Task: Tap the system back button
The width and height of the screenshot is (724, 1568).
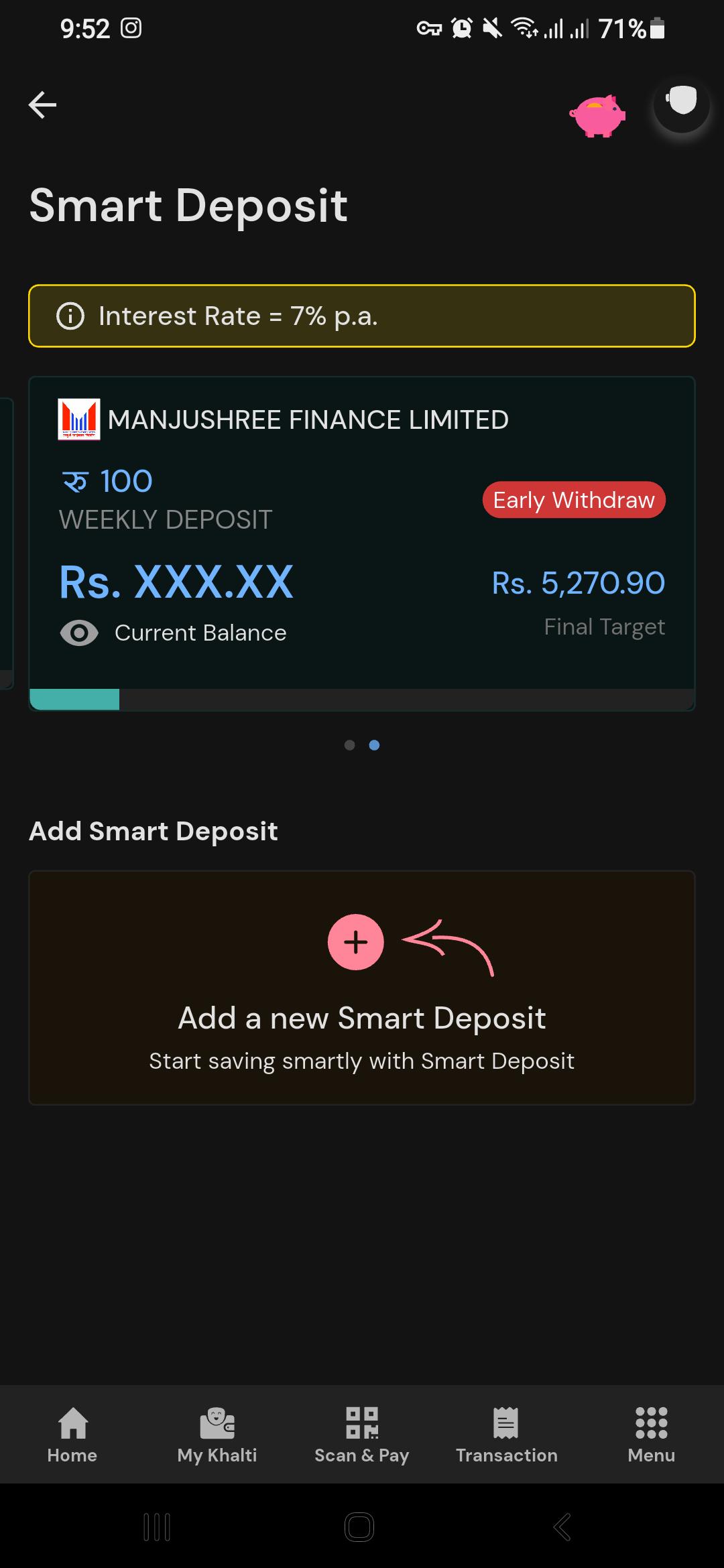Action: pos(562,1527)
